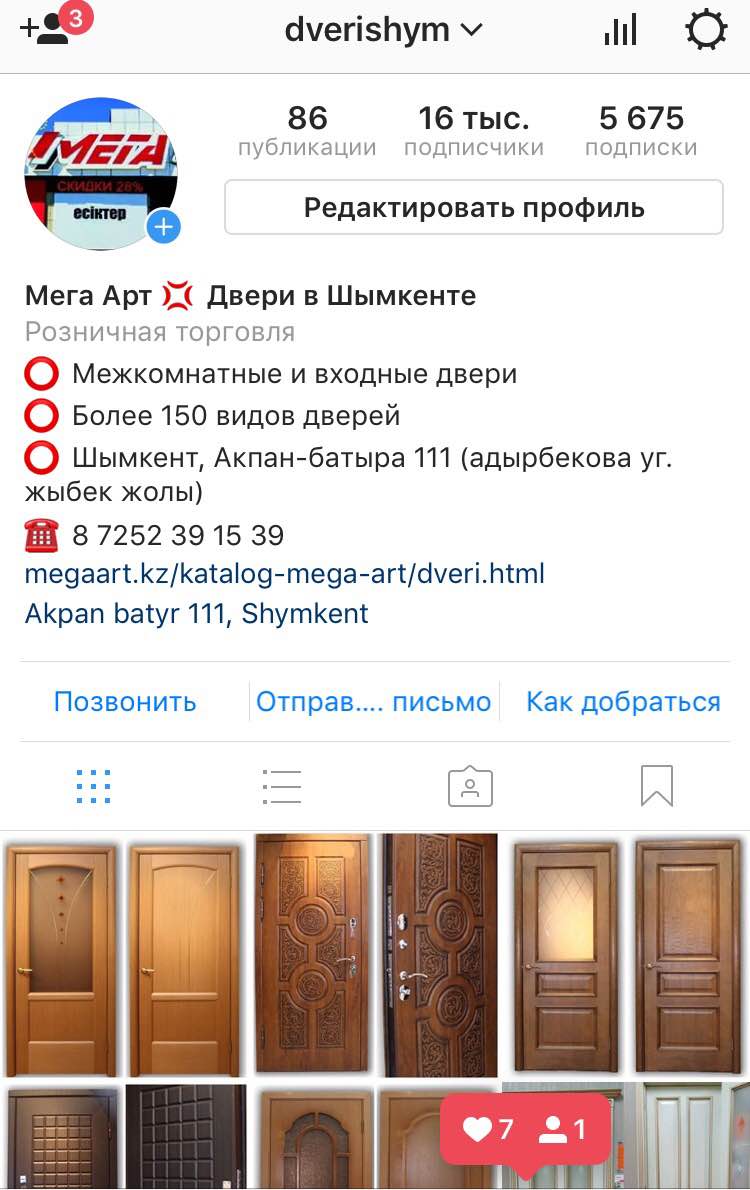
Task: Switch to the tagged photos tab
Action: (x=470, y=786)
